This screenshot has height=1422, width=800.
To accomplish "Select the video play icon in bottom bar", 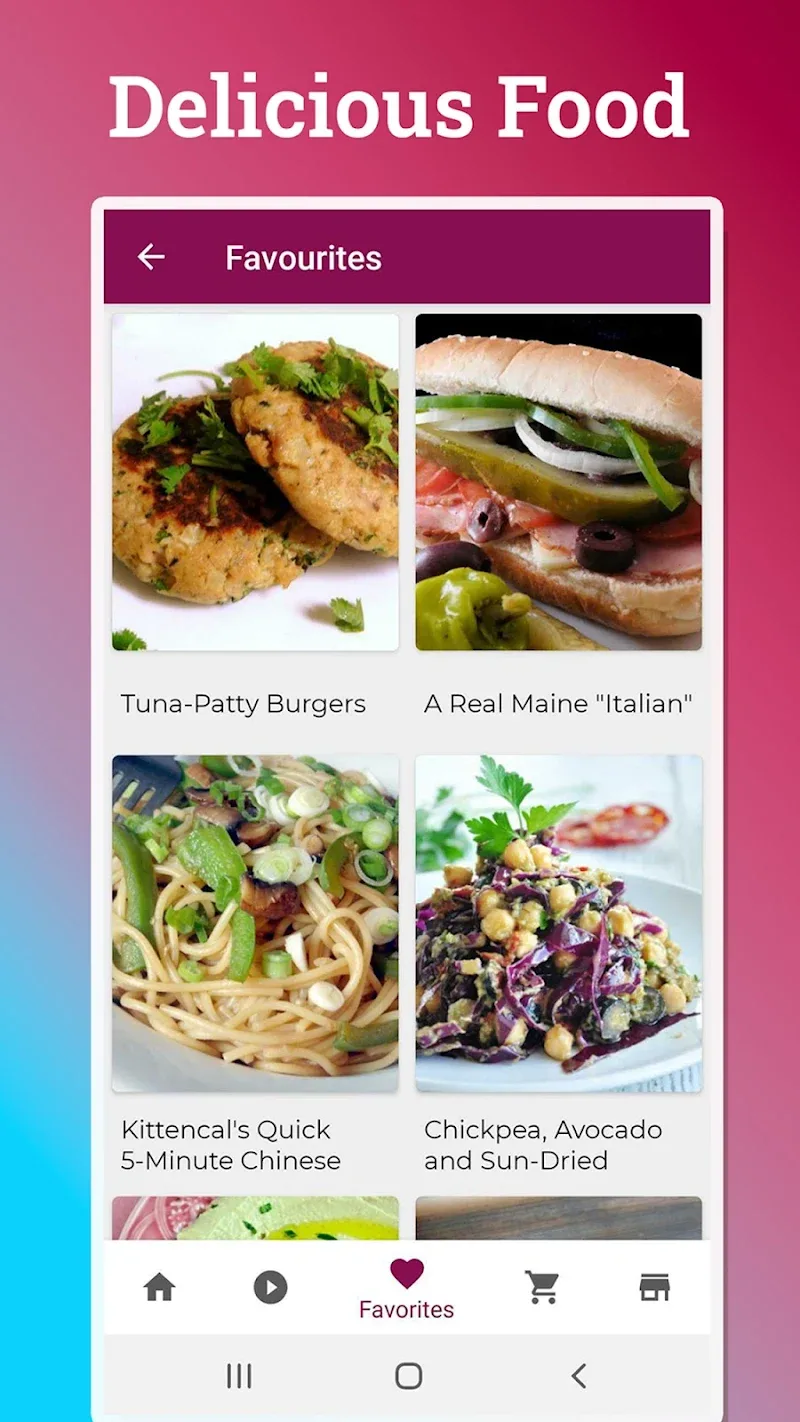I will [x=270, y=1288].
